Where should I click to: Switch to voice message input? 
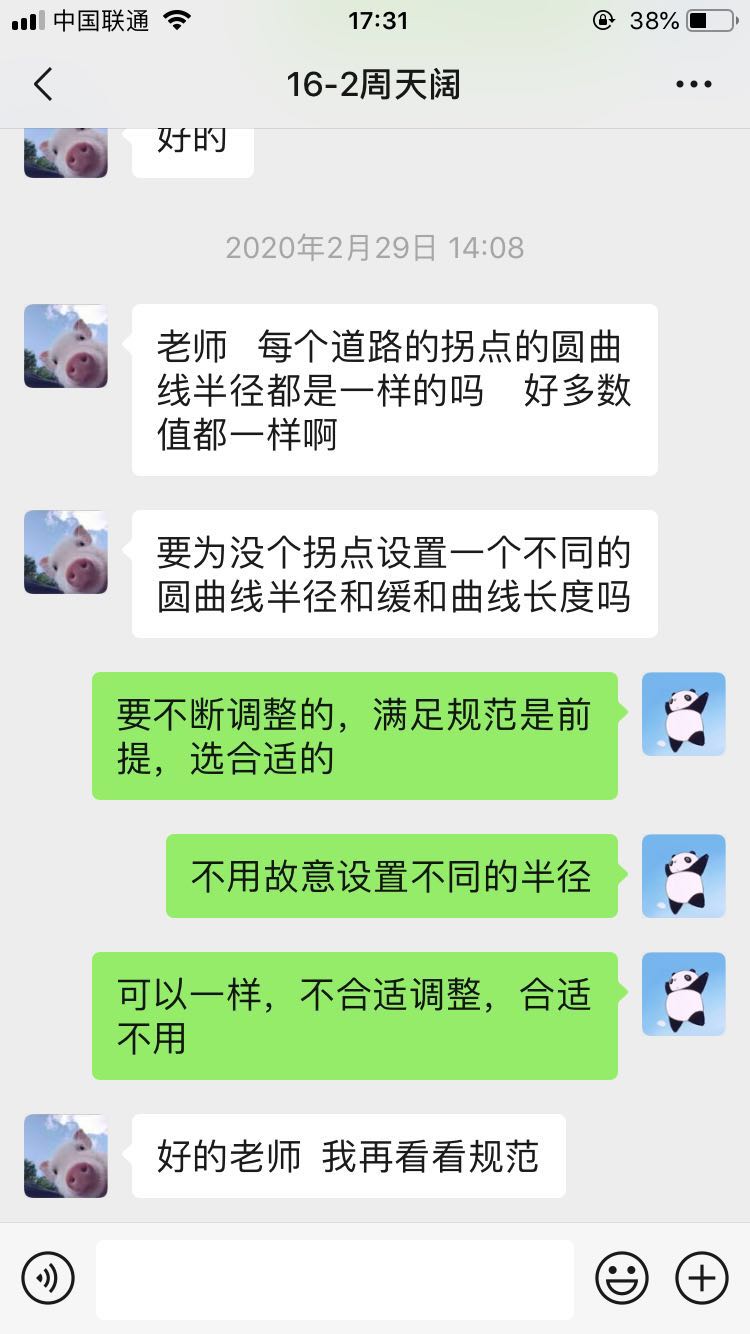coord(48,1278)
